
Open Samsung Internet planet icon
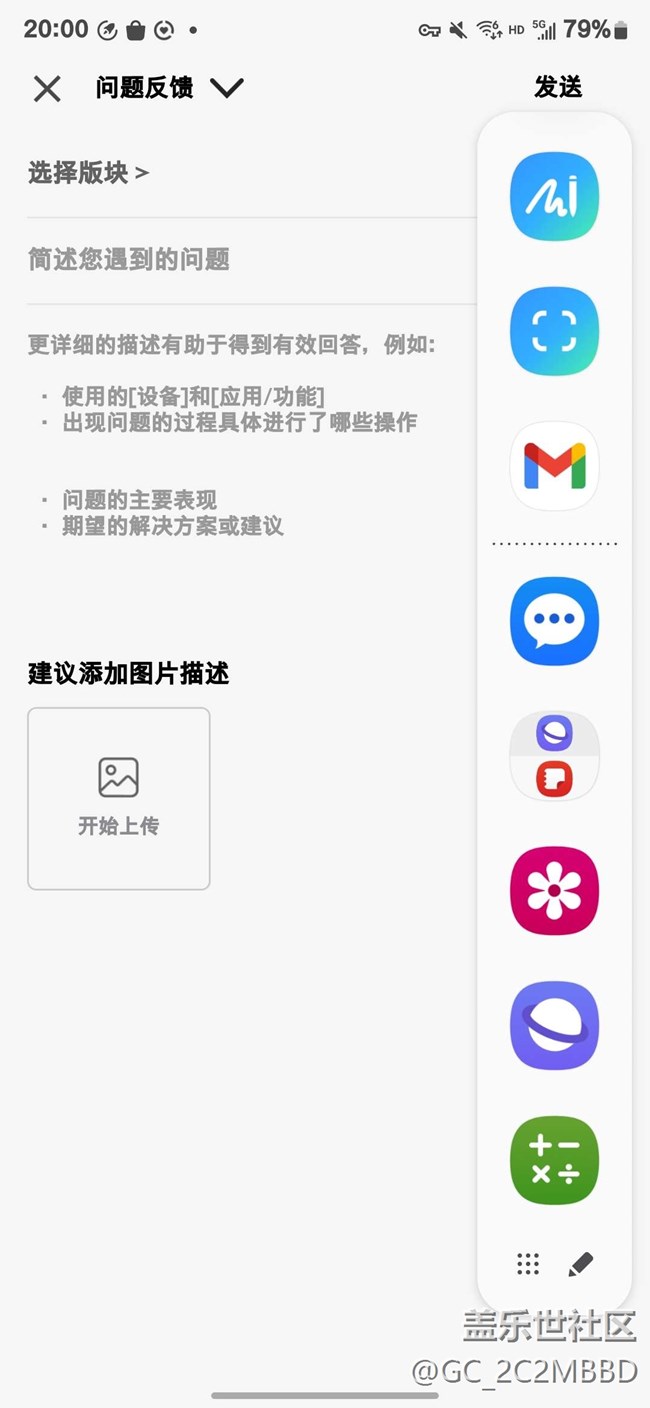(554, 1026)
